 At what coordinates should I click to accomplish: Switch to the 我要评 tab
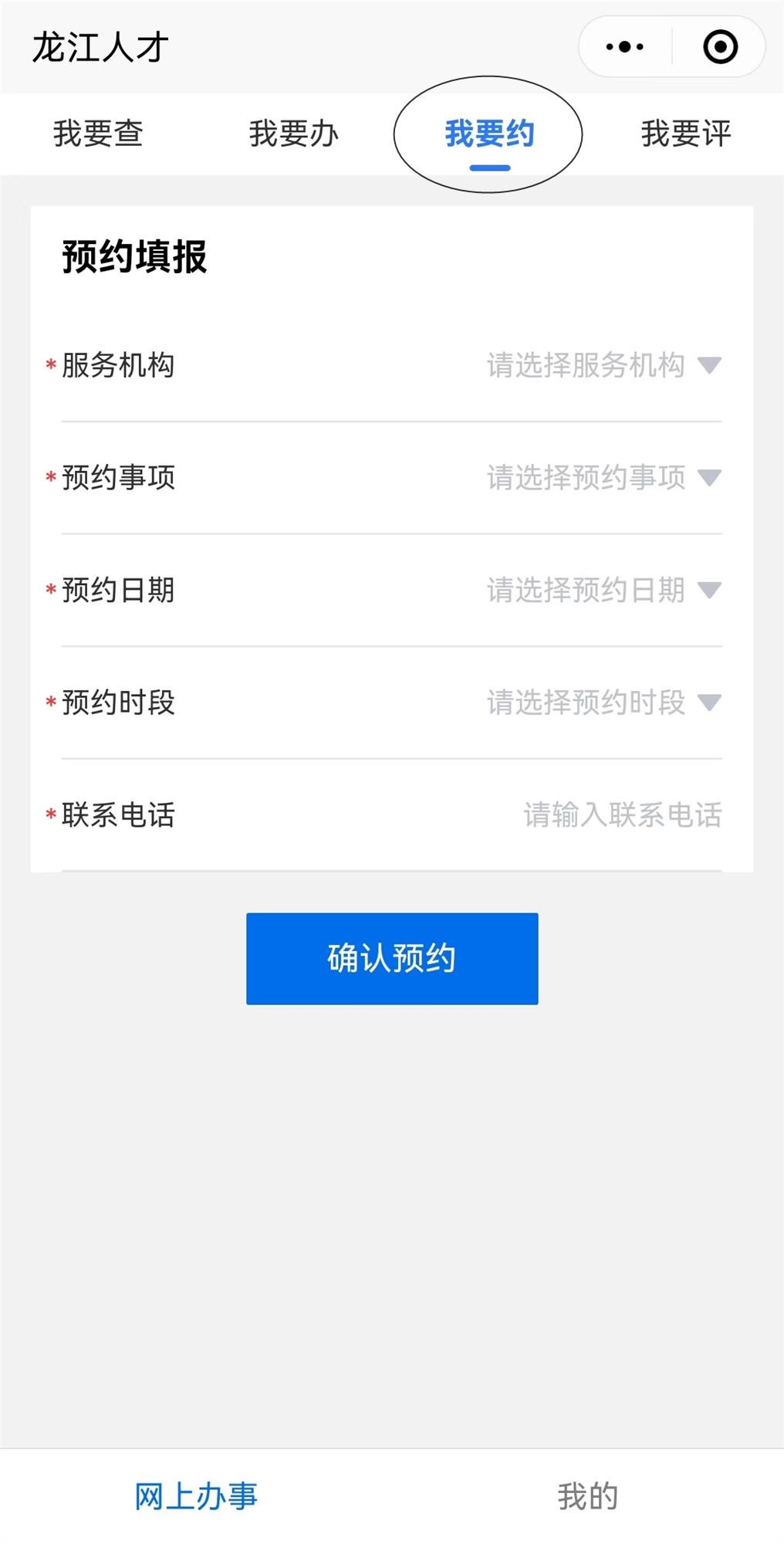click(685, 134)
